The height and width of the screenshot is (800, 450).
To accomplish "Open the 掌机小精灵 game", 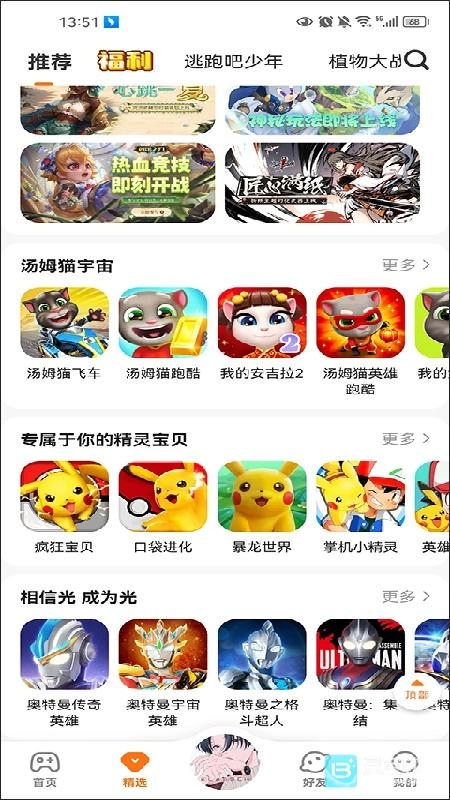I will click(360, 508).
